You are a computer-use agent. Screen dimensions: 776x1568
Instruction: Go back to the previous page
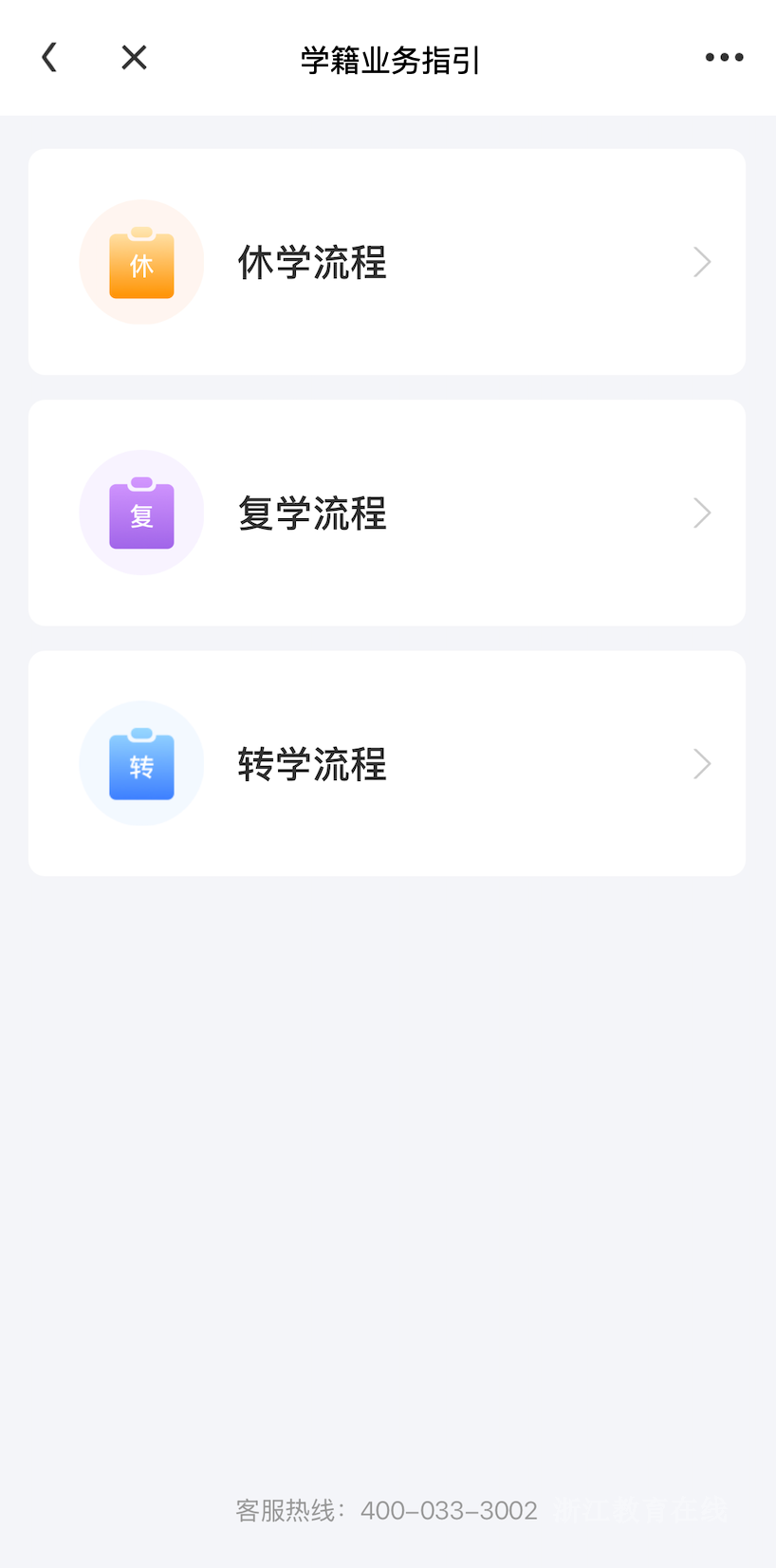(50, 58)
